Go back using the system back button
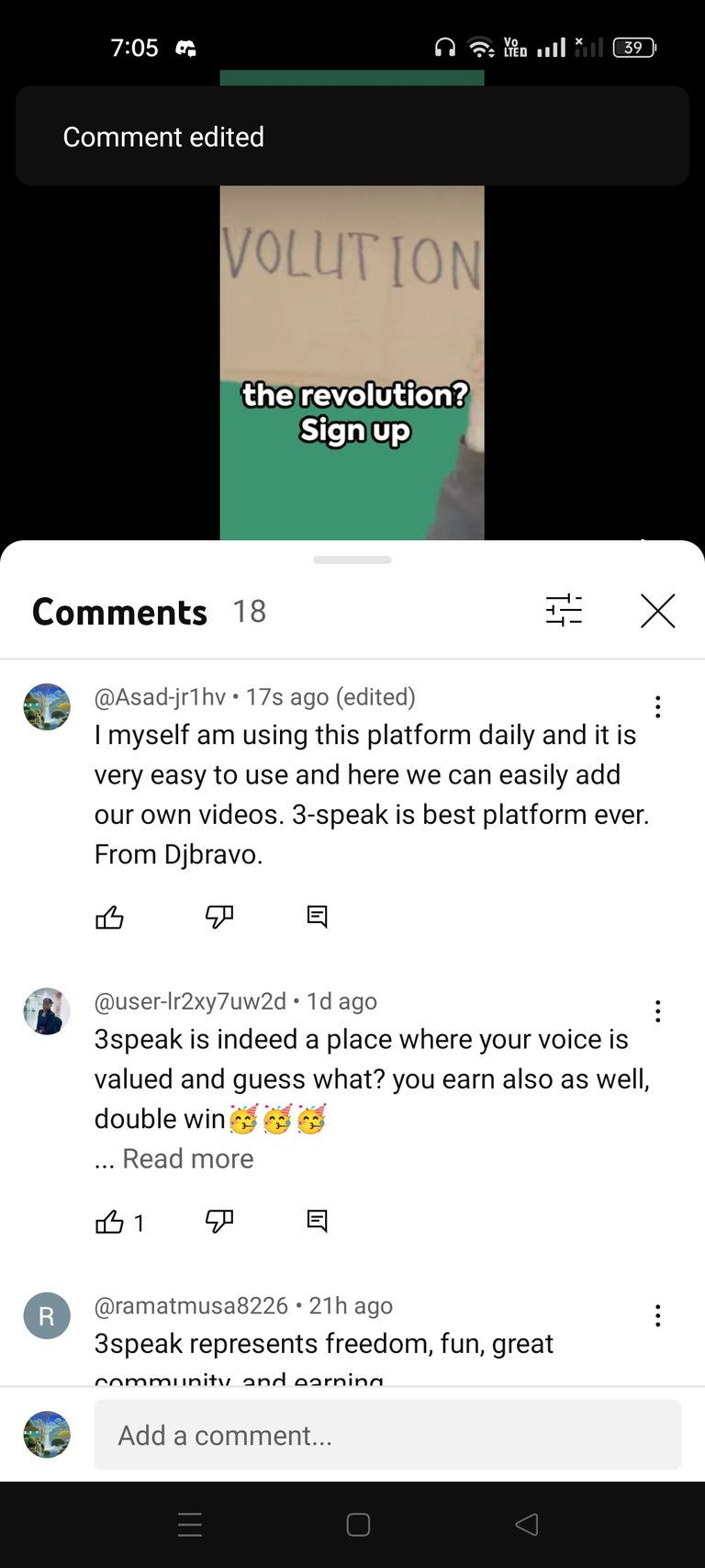 (x=527, y=1525)
